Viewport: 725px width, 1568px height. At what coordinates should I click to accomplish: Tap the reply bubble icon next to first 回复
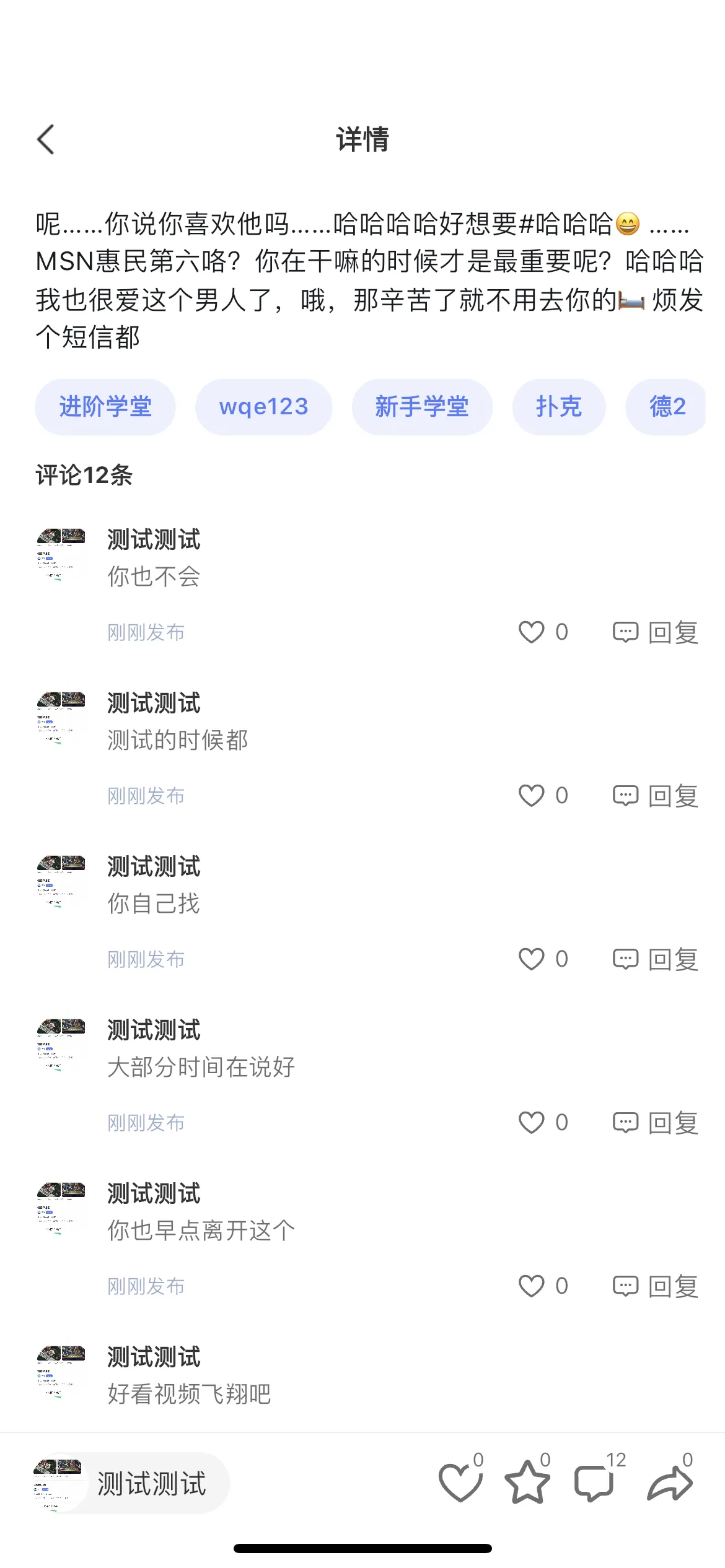coord(626,632)
